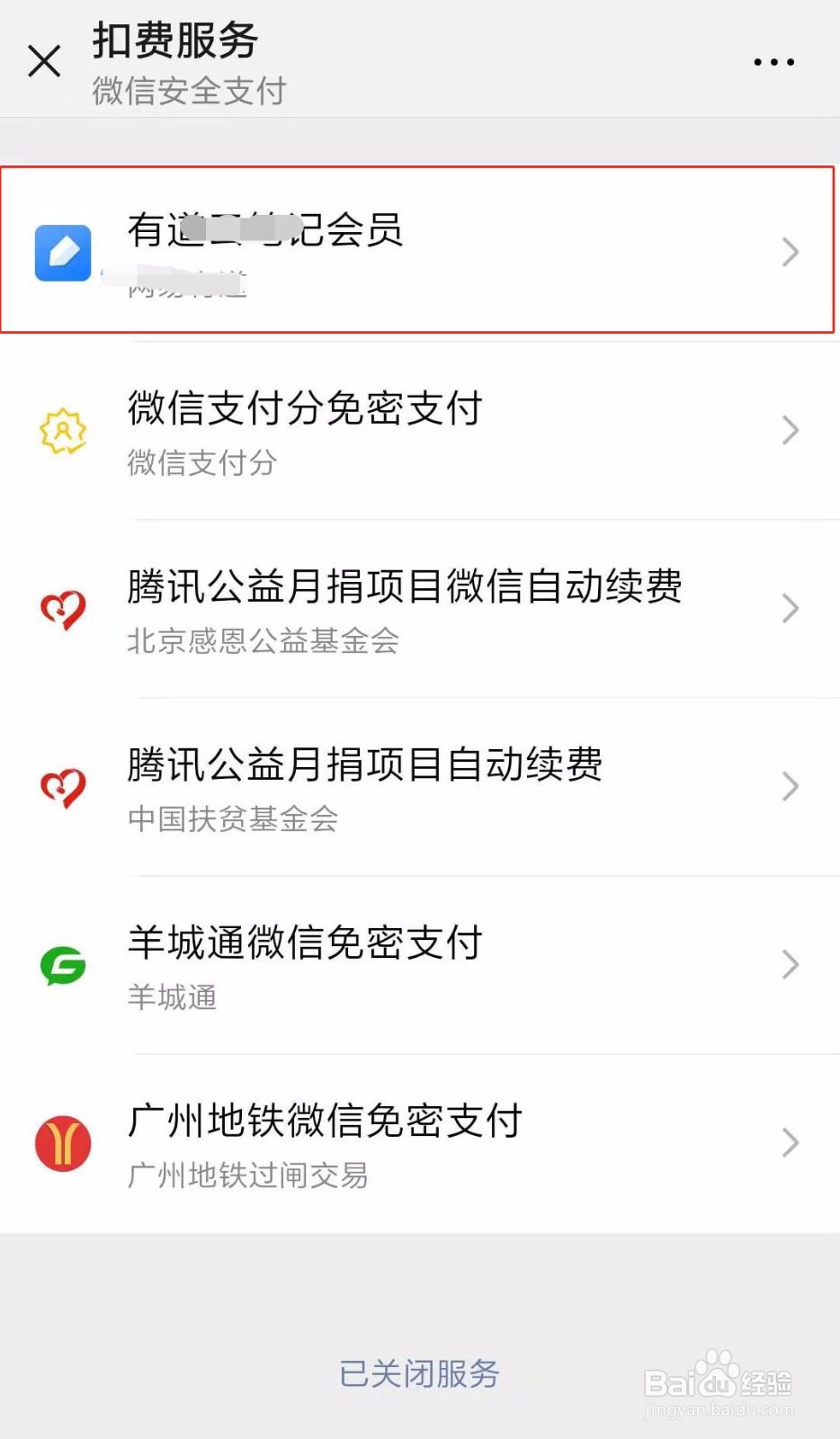Expand the 羊城通微信免密支付 row chevron

click(x=790, y=964)
